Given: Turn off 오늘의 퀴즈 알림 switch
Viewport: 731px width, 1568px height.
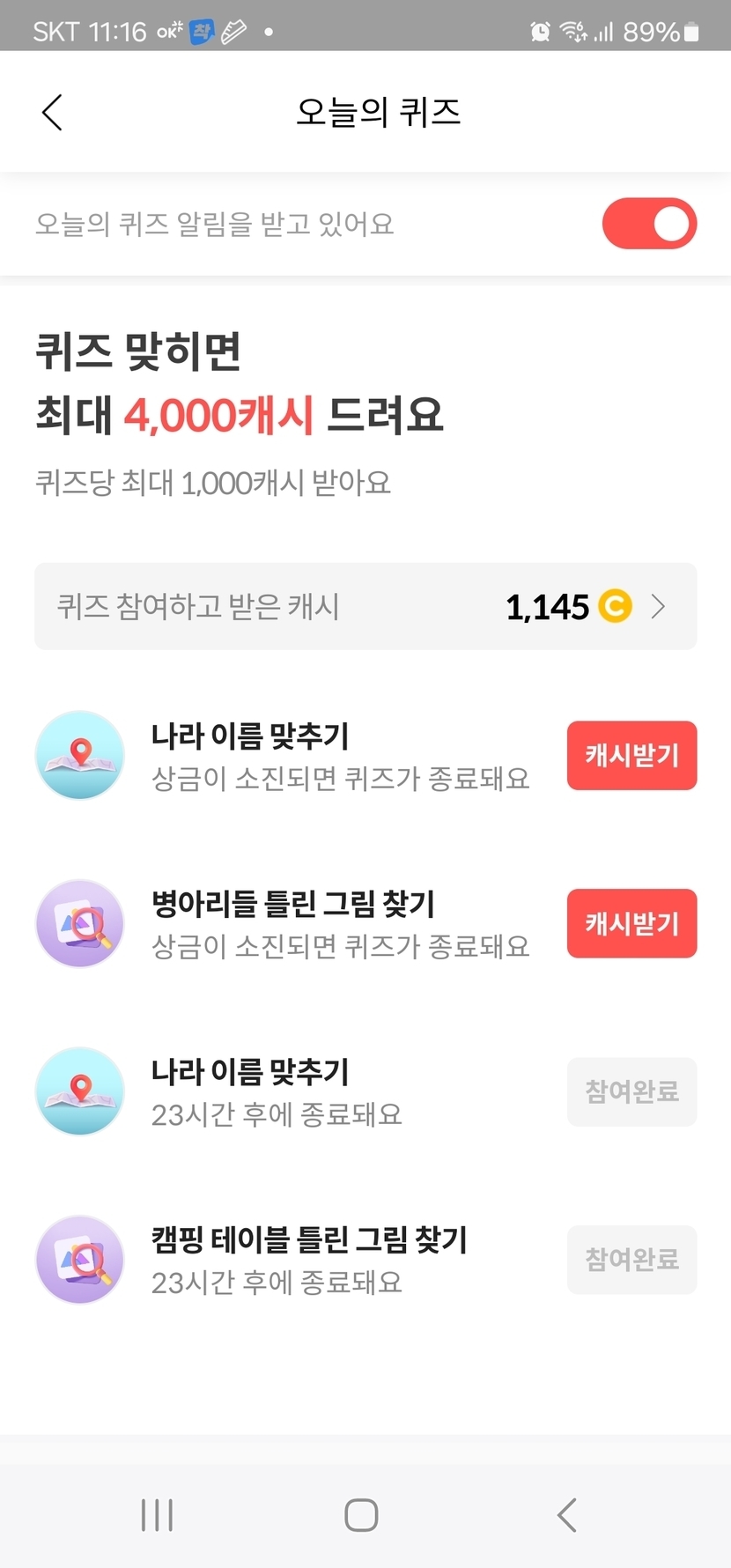Looking at the screenshot, I should tap(649, 224).
